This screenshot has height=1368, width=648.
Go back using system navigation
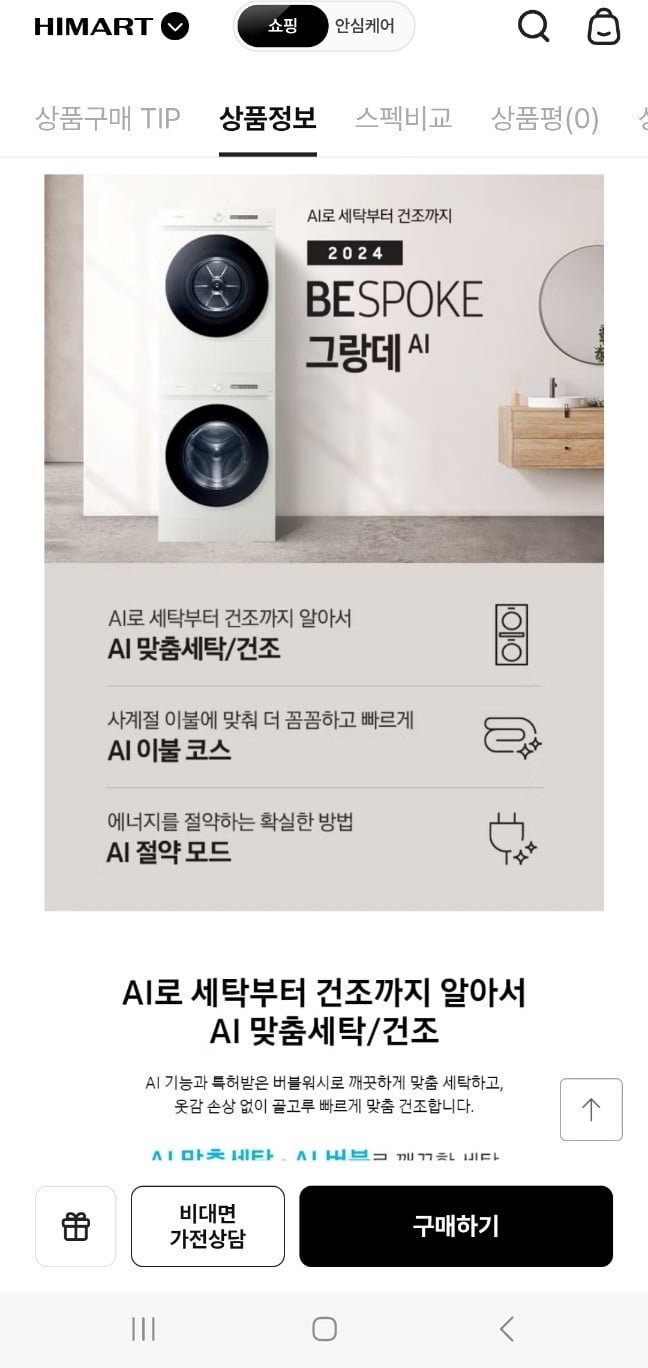pyautogui.click(x=506, y=1329)
